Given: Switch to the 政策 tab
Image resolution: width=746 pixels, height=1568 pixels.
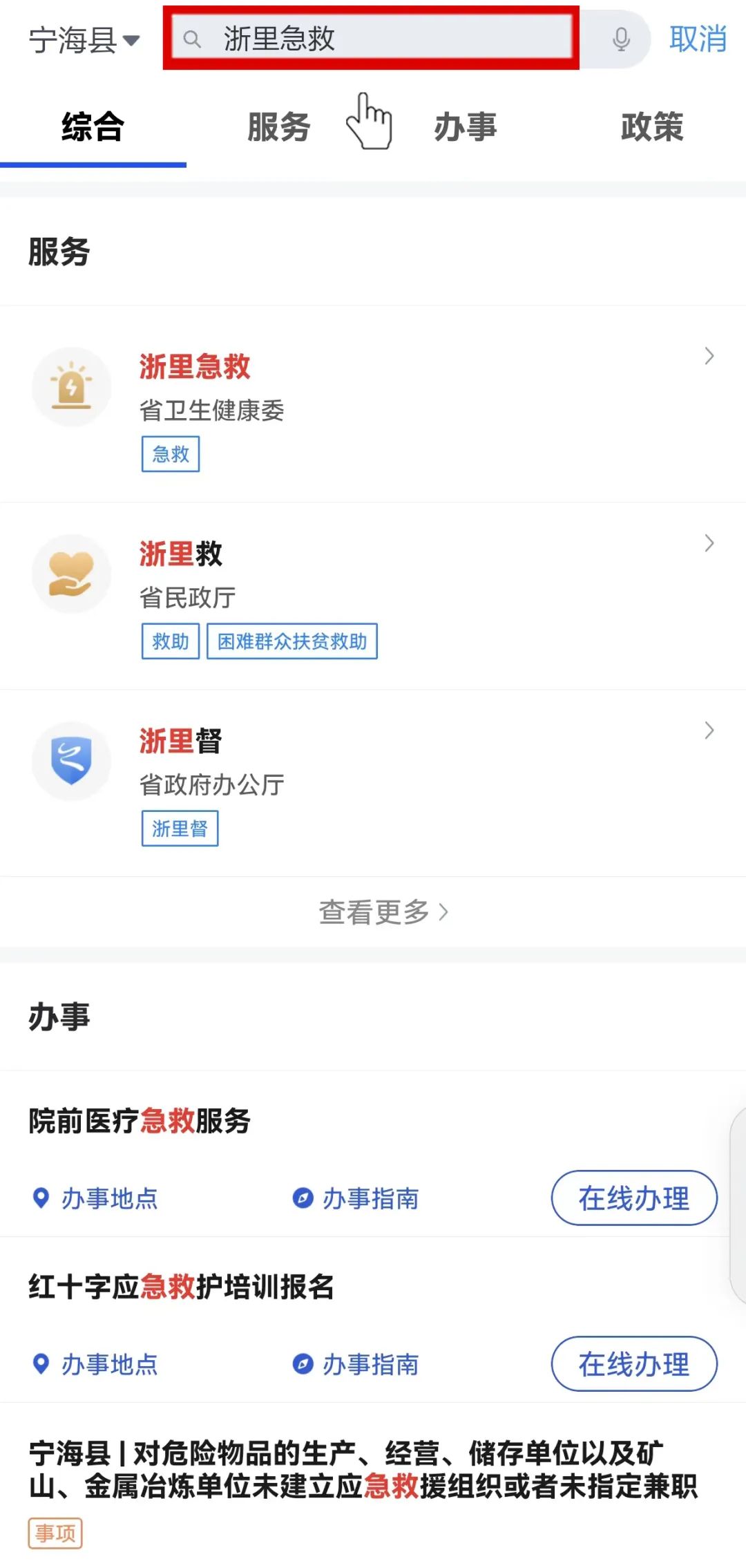Looking at the screenshot, I should 652,127.
